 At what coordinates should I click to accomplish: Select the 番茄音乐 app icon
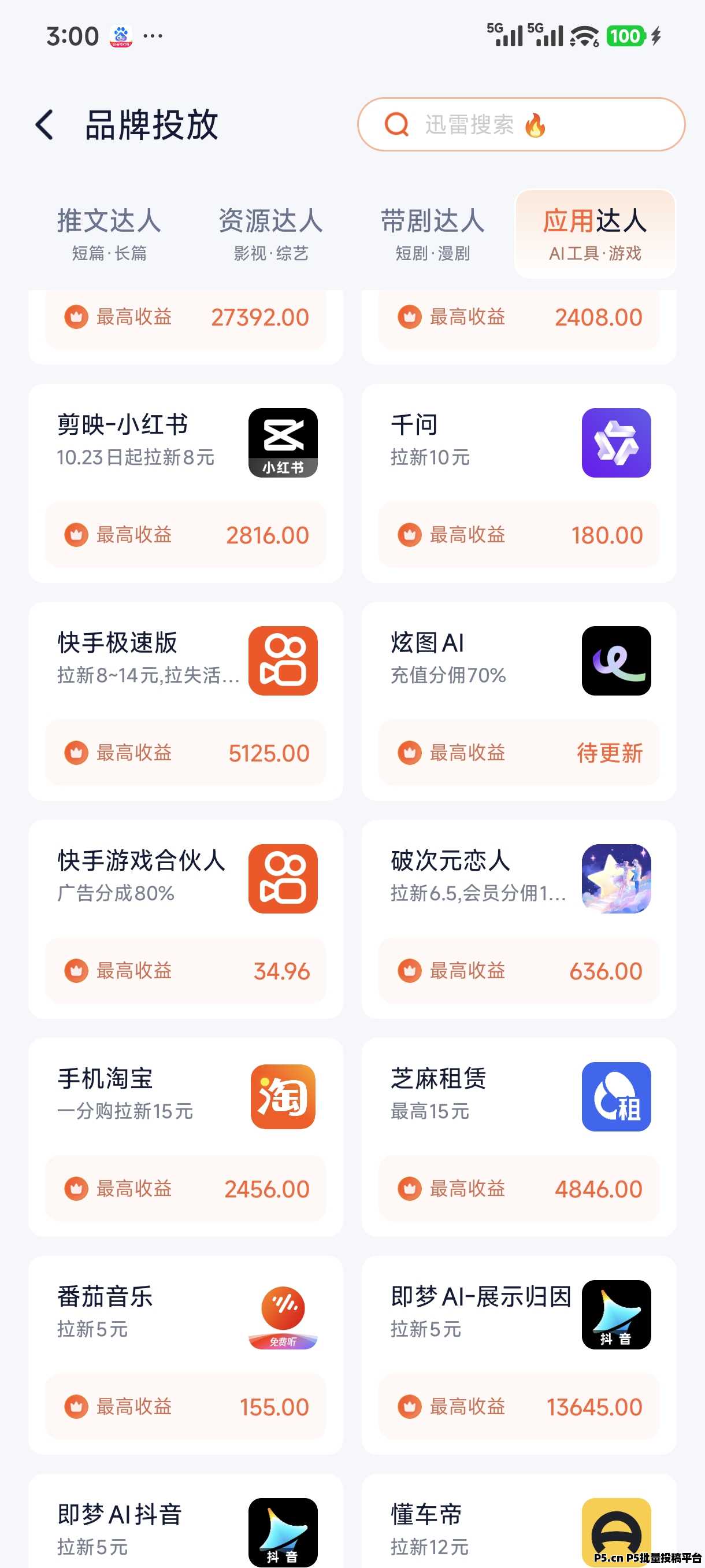pos(283,1315)
